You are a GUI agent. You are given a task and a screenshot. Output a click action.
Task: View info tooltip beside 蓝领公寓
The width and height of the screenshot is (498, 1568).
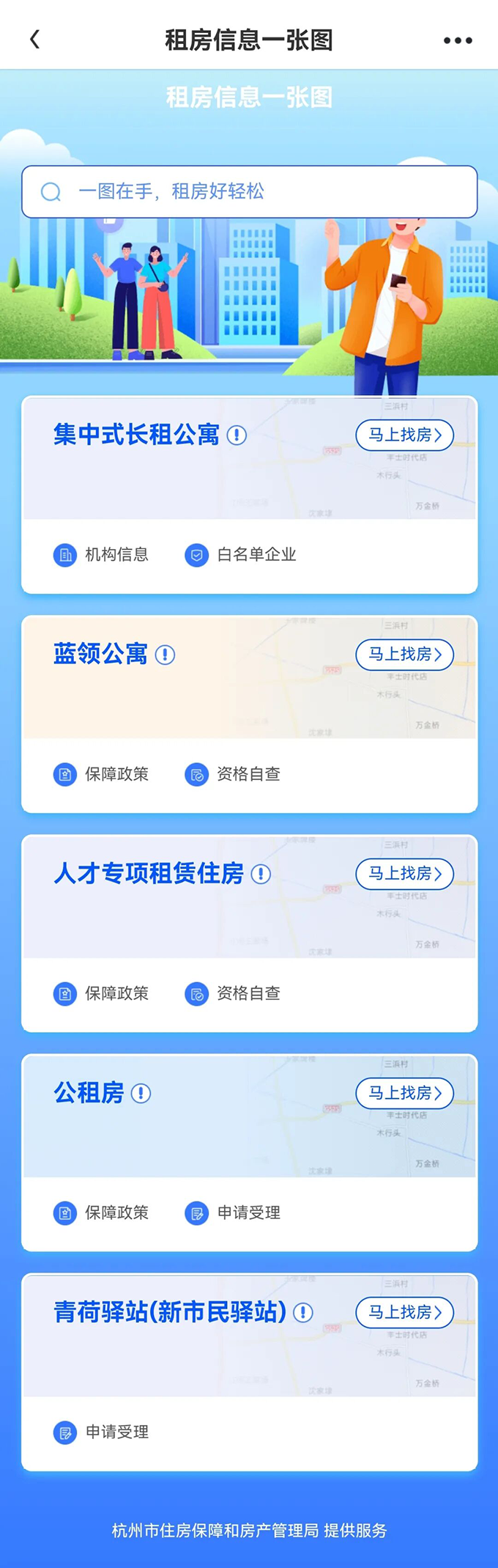click(165, 655)
